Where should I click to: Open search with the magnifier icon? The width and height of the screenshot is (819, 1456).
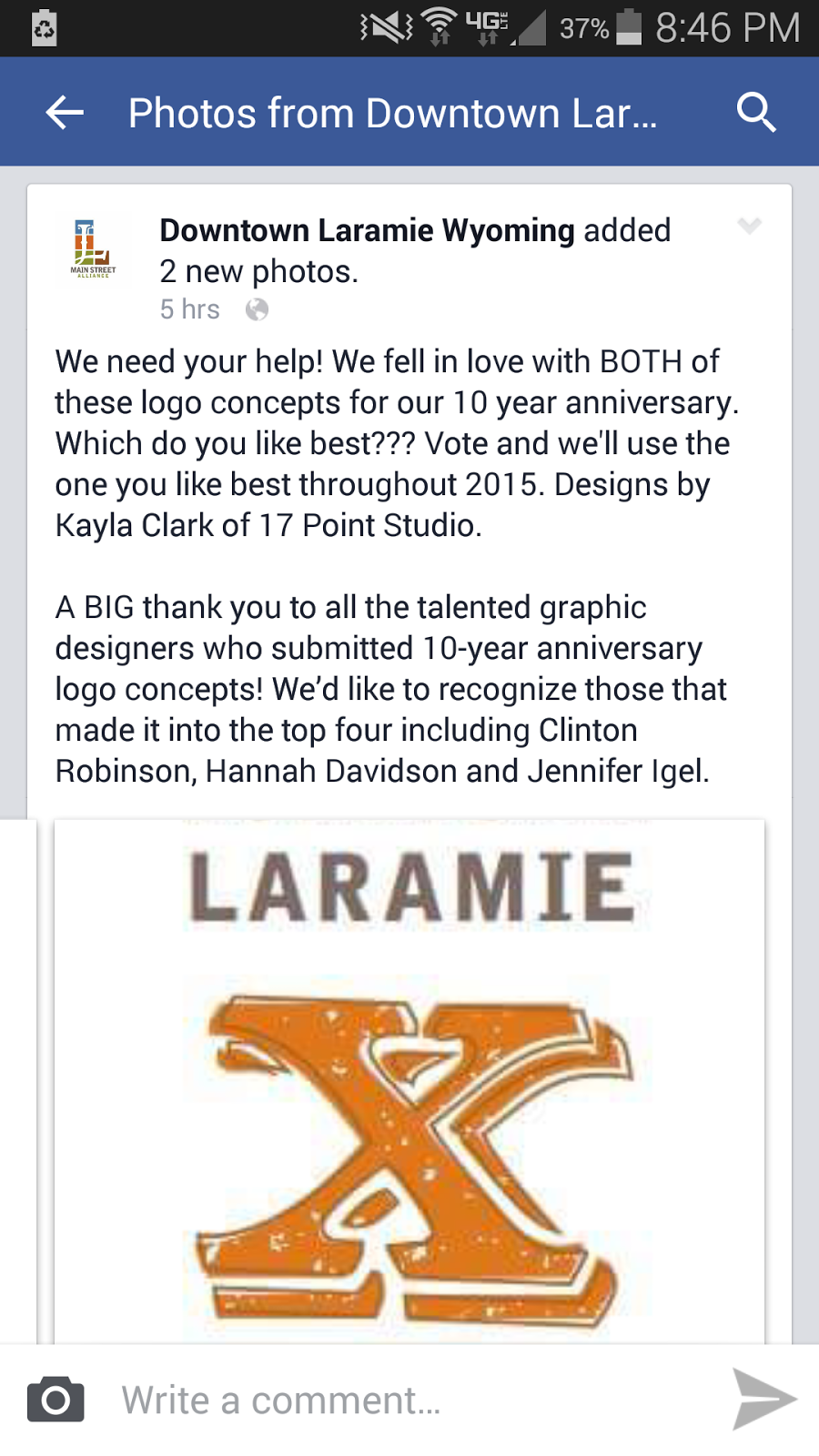pos(755,113)
